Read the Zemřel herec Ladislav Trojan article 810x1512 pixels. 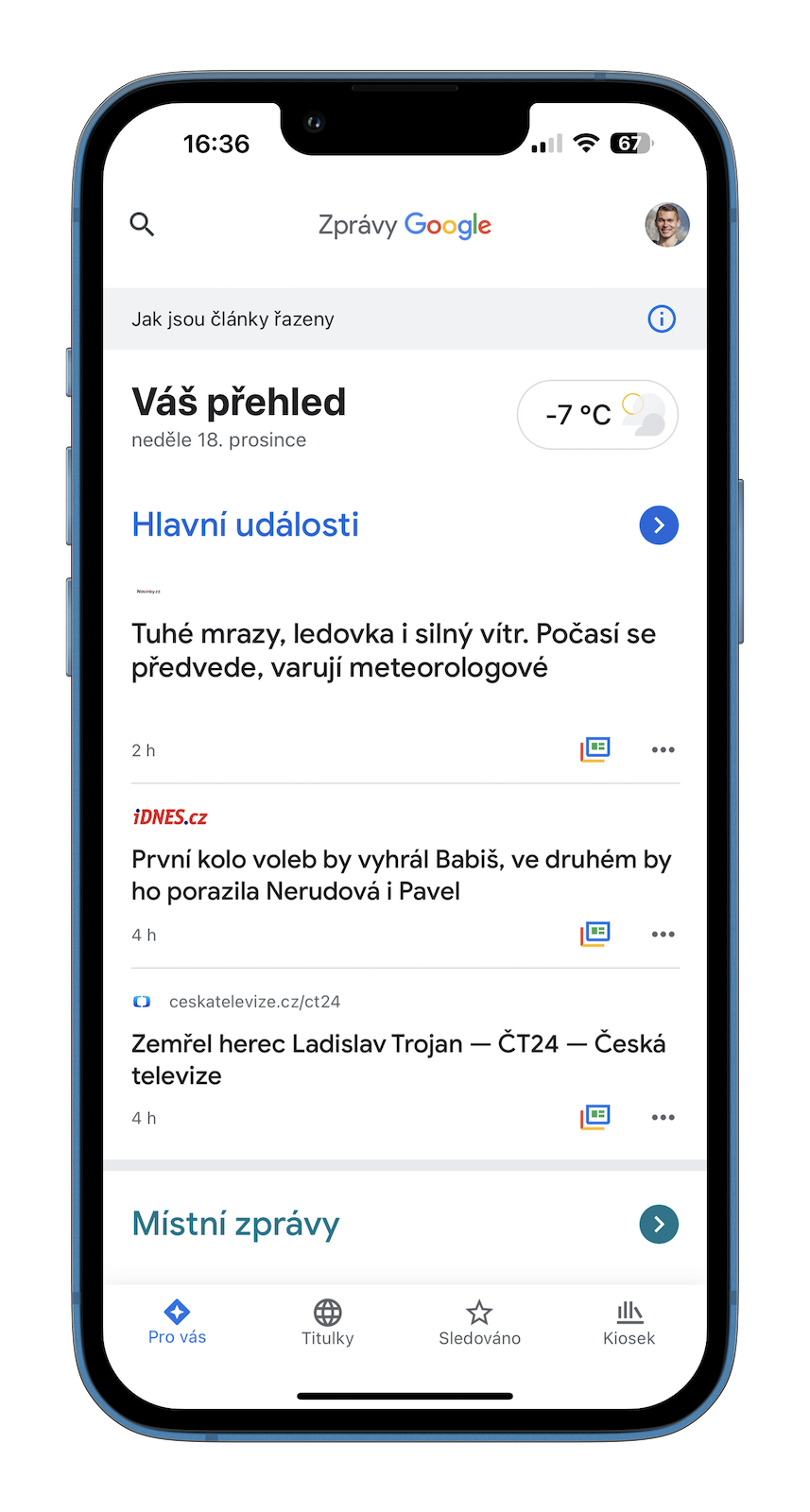tap(399, 1059)
